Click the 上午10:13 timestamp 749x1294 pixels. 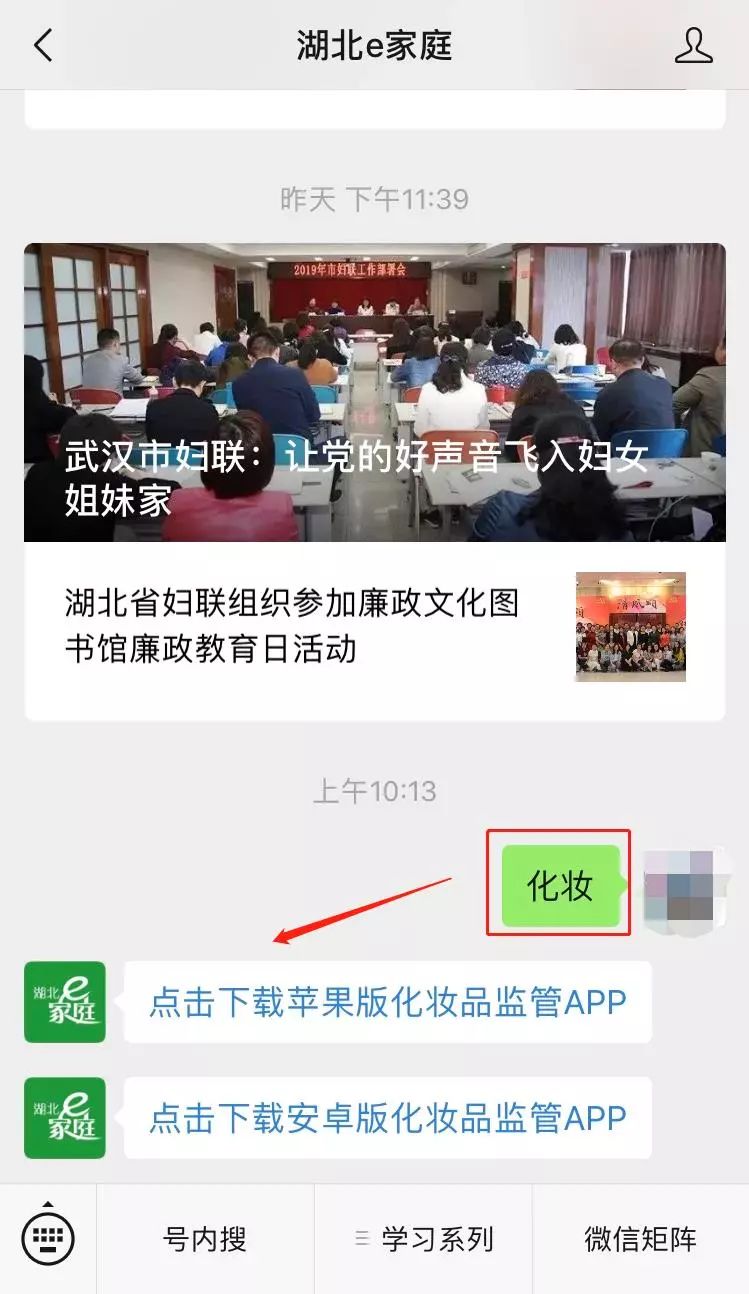point(374,791)
